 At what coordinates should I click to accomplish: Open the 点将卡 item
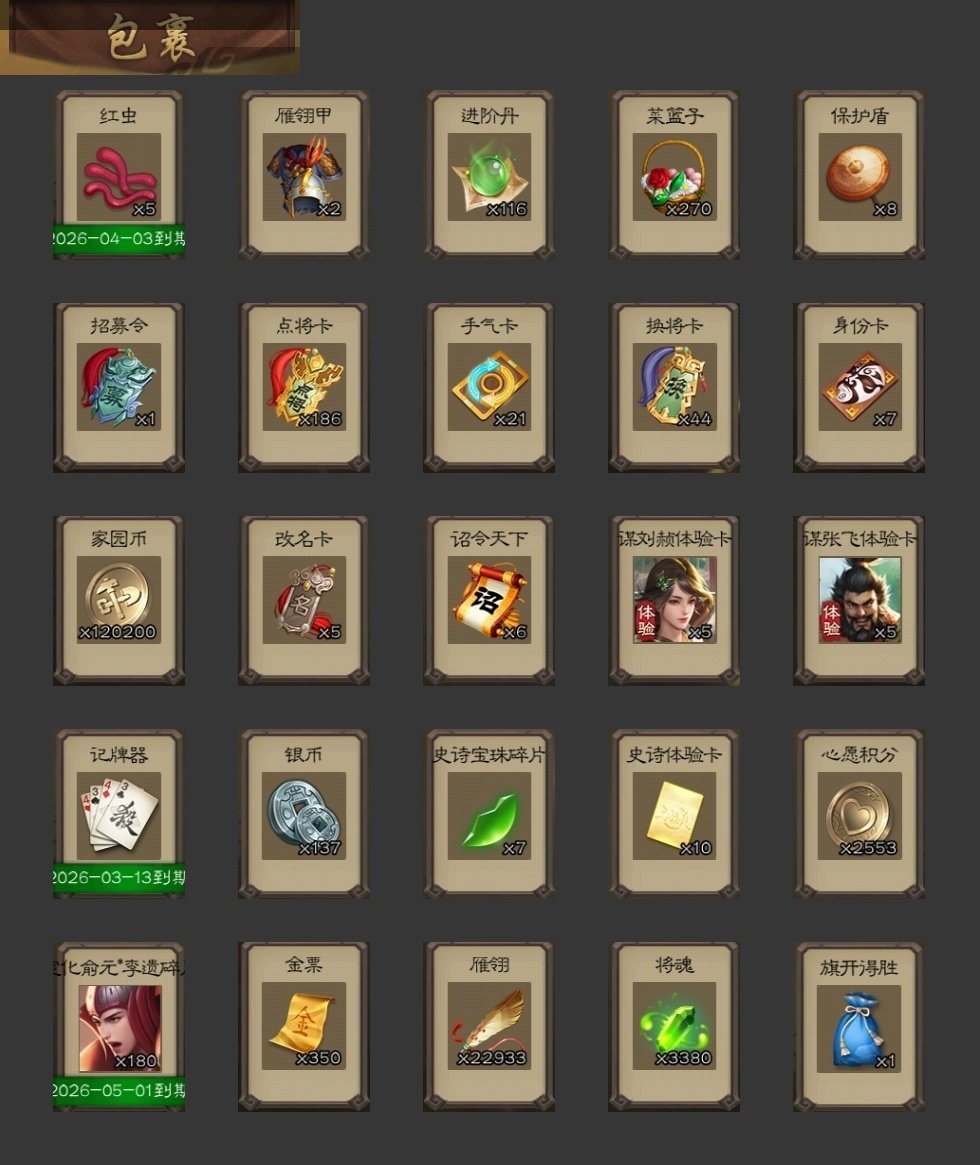coord(304,388)
